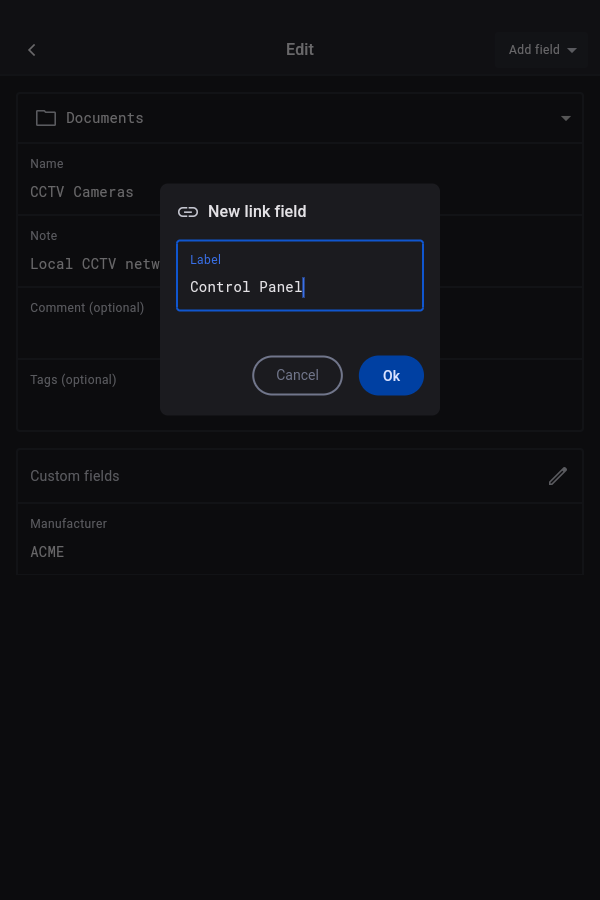The image size is (600, 900).
Task: Go back using the arrow
Action: pyautogui.click(x=32, y=50)
